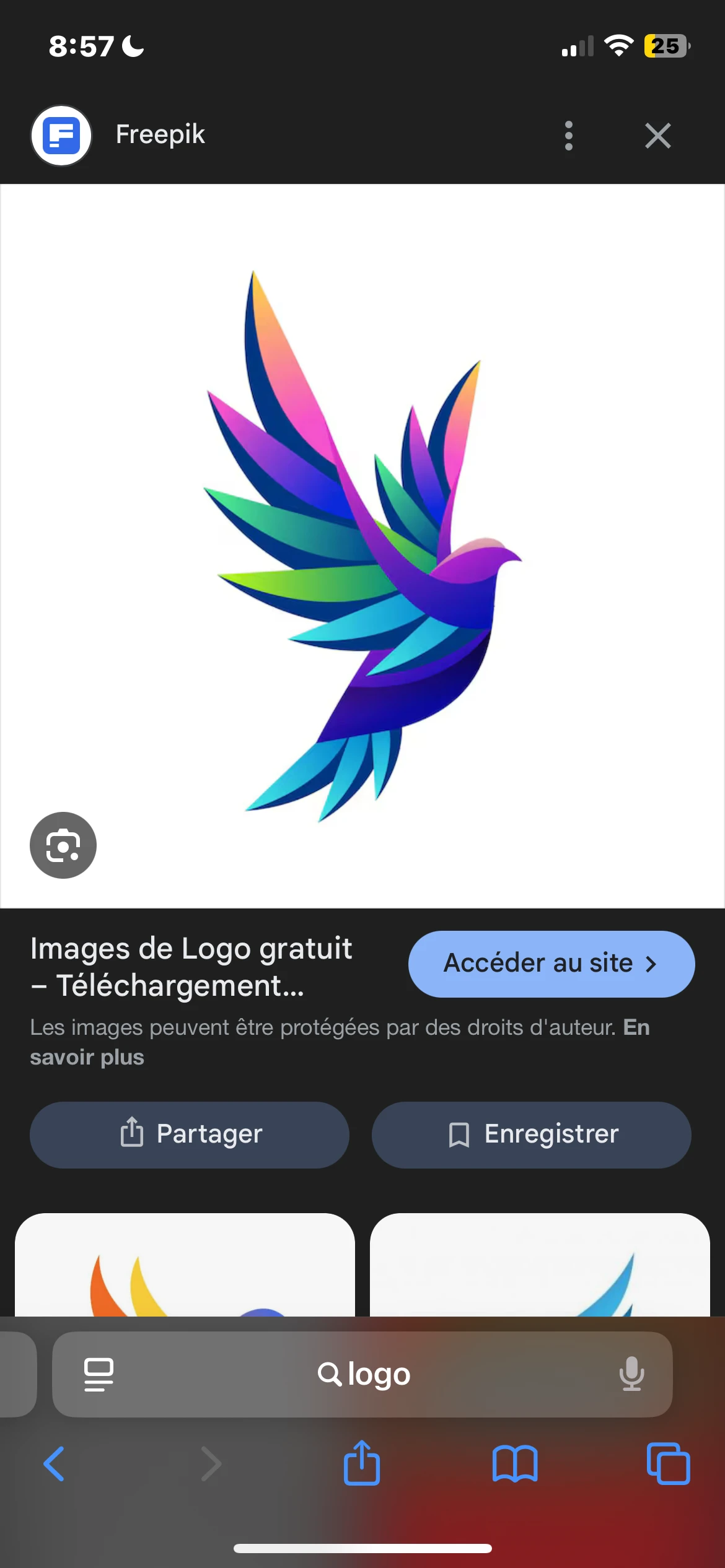The width and height of the screenshot is (725, 1568).
Task: Open the three-dot overflow menu
Action: point(568,136)
